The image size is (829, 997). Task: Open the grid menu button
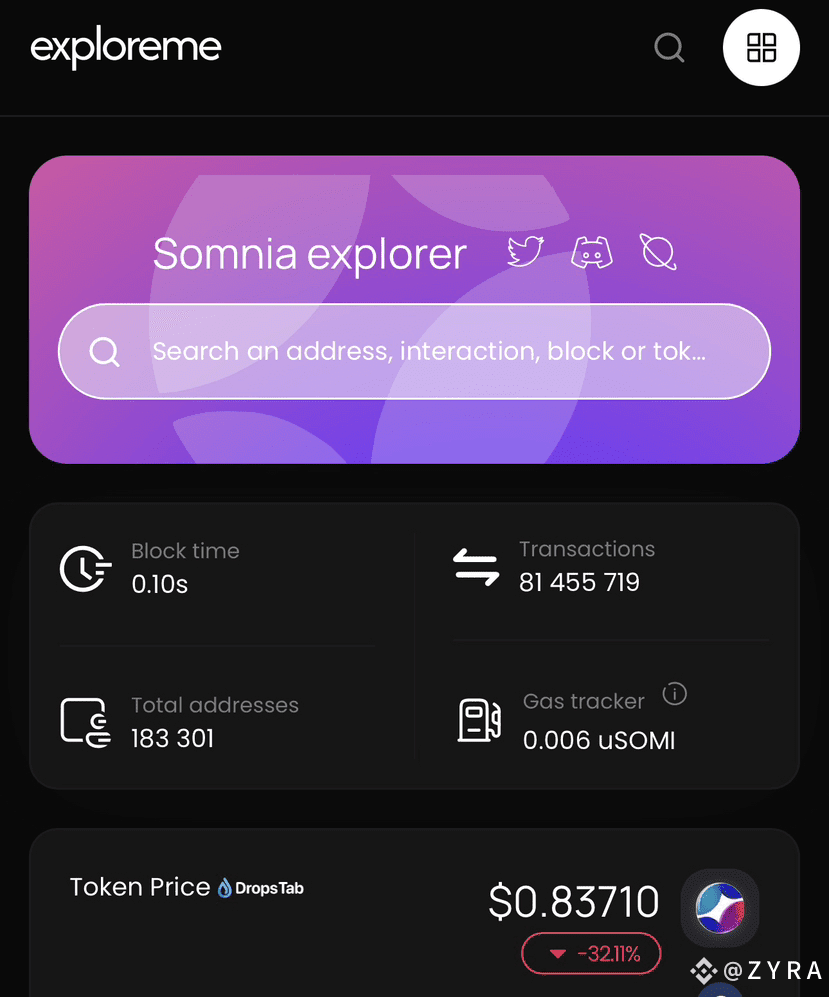coord(761,48)
